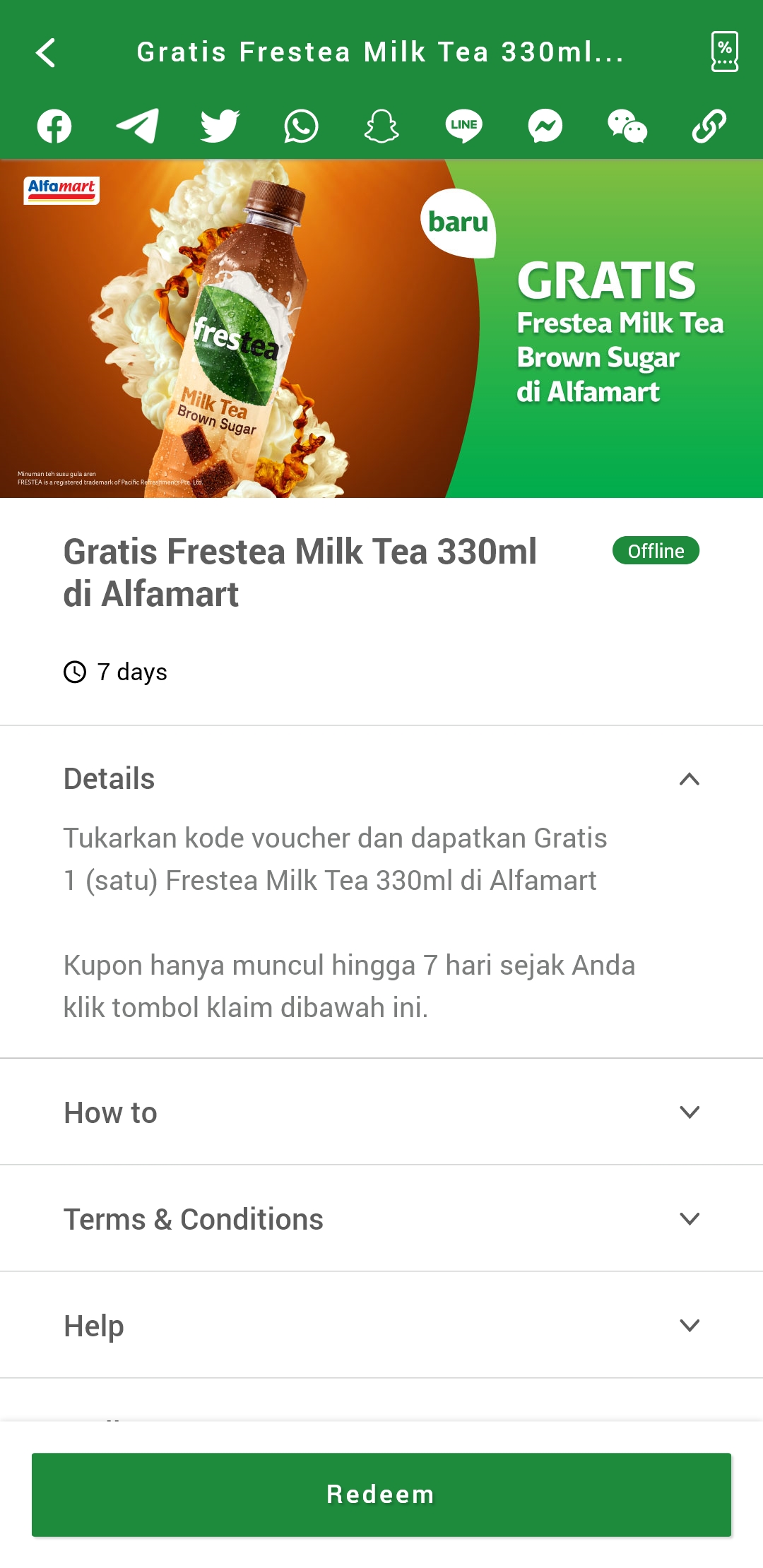763x1568 pixels.
Task: Redeem the Frestea voucher
Action: 381,1495
